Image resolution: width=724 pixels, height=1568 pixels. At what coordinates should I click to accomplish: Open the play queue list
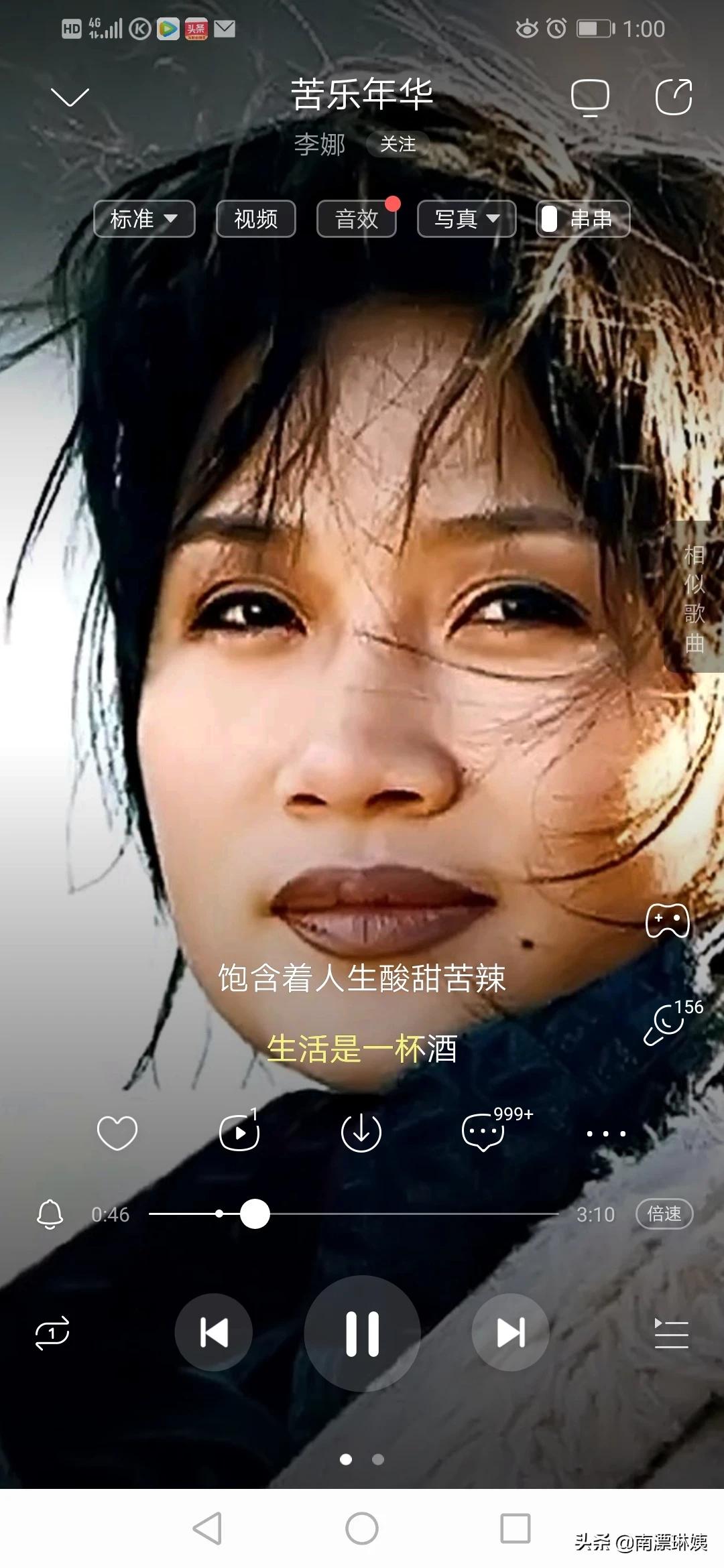pos(671,1333)
